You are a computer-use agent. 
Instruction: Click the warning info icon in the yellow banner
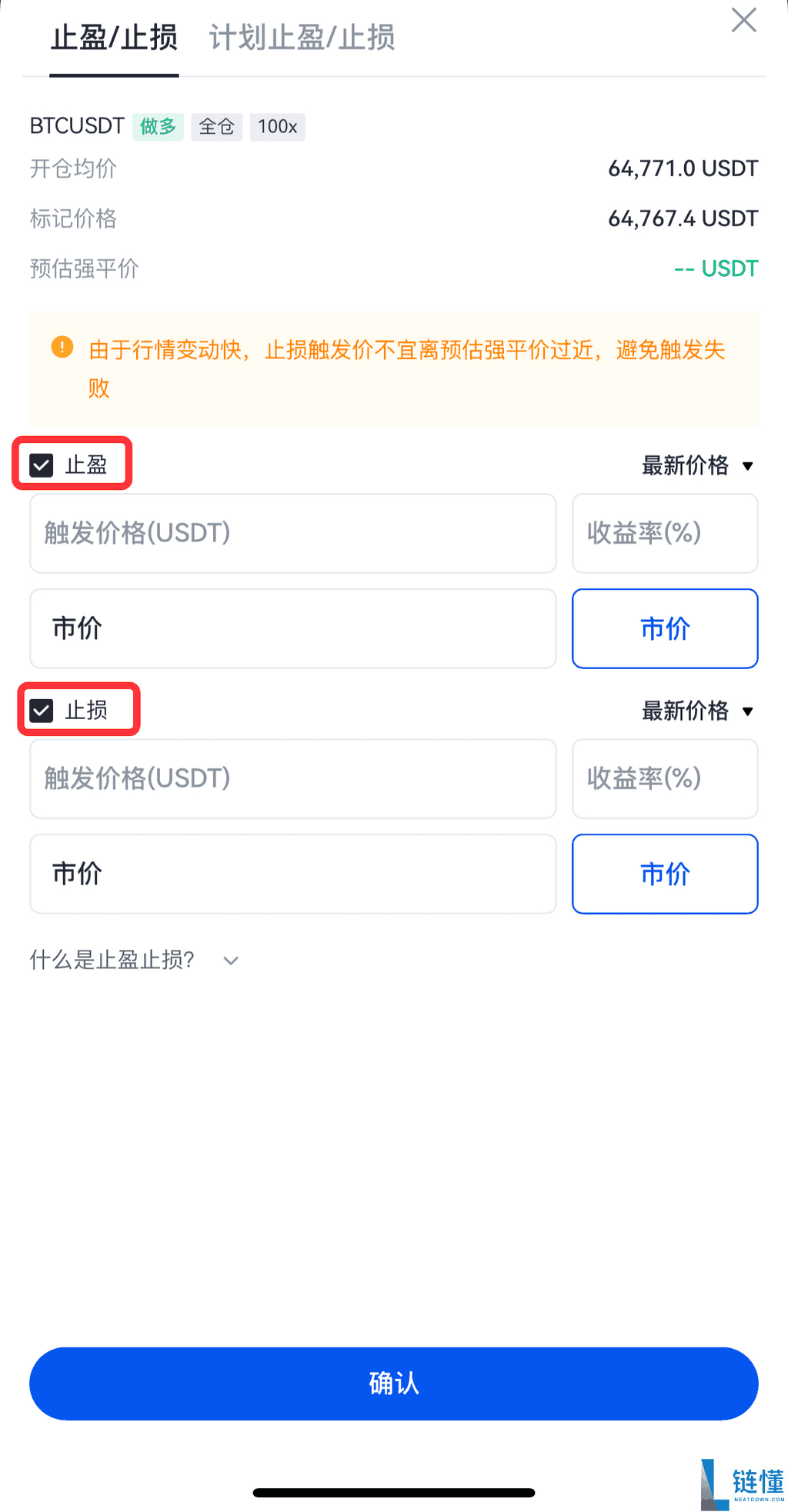(62, 348)
